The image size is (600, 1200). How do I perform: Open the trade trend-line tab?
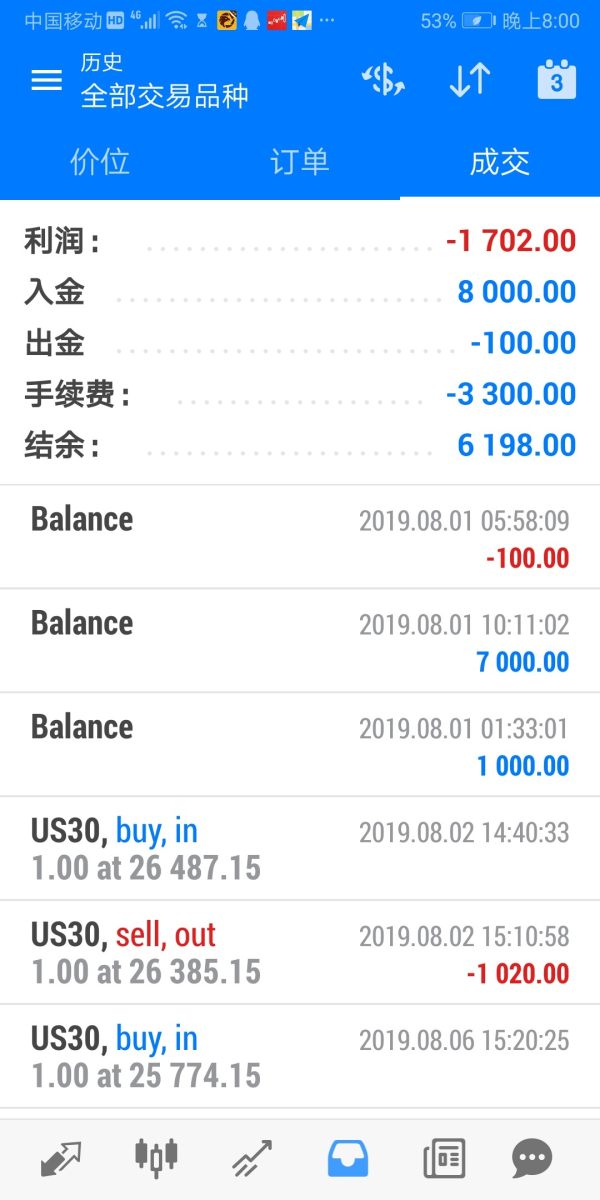pyautogui.click(x=252, y=1158)
